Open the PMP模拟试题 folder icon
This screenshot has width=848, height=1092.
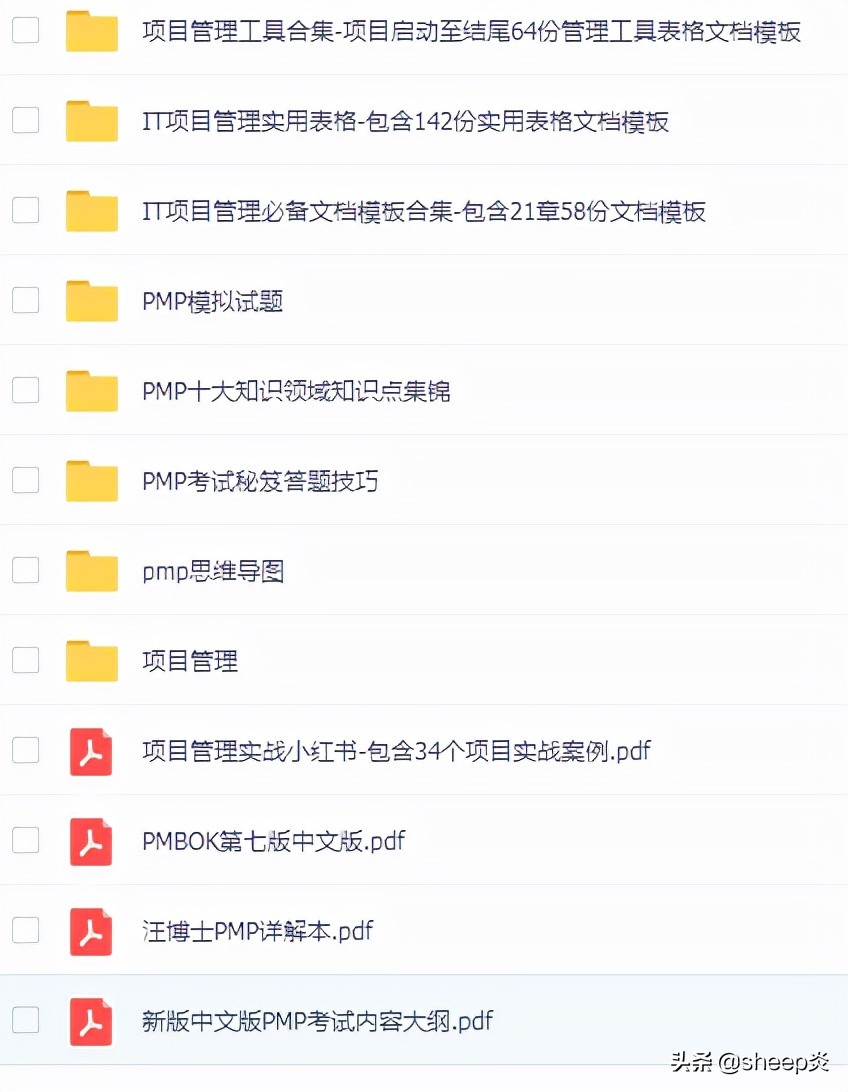pyautogui.click(x=91, y=300)
